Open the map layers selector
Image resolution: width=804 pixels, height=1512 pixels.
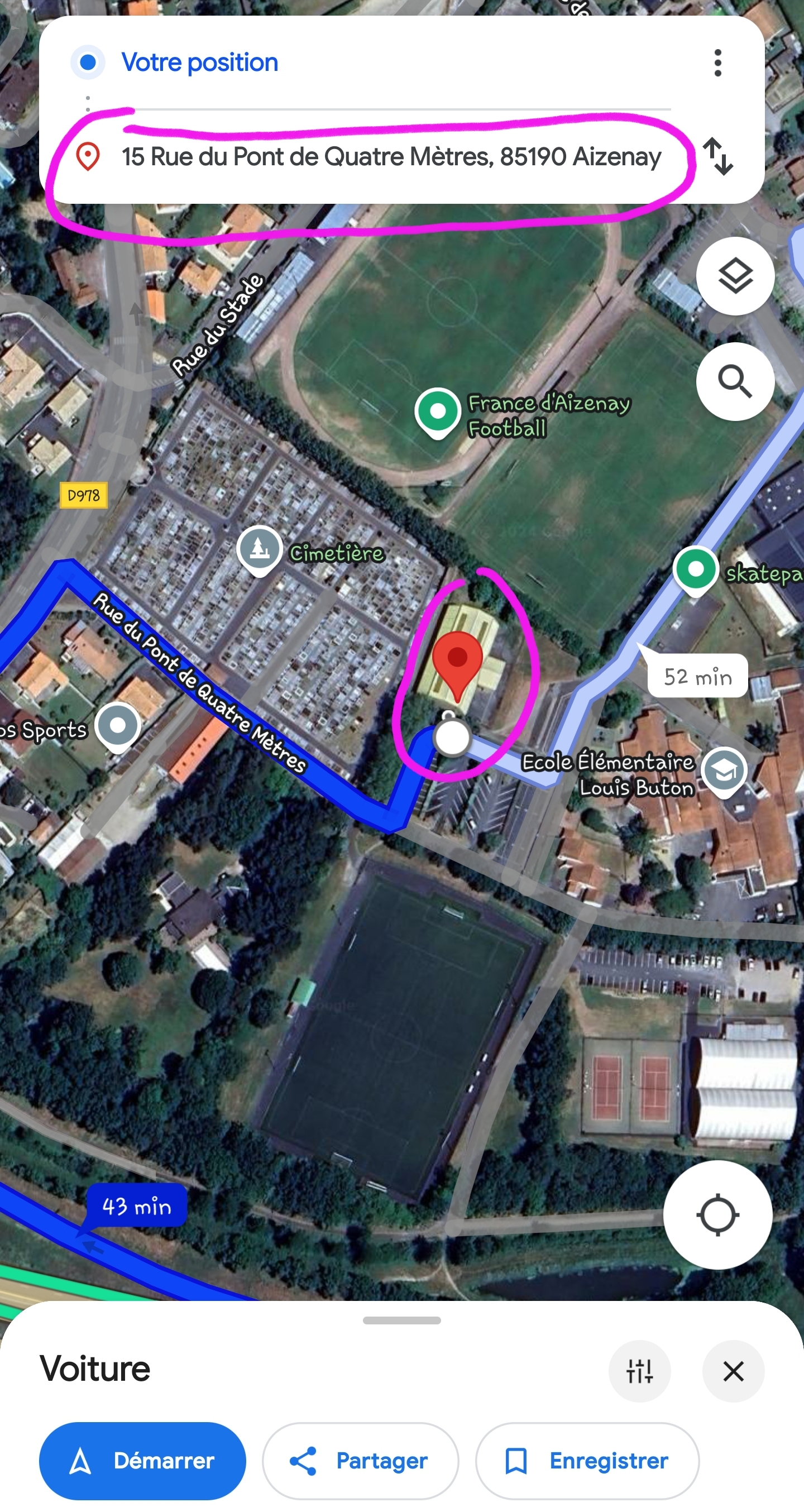[735, 276]
